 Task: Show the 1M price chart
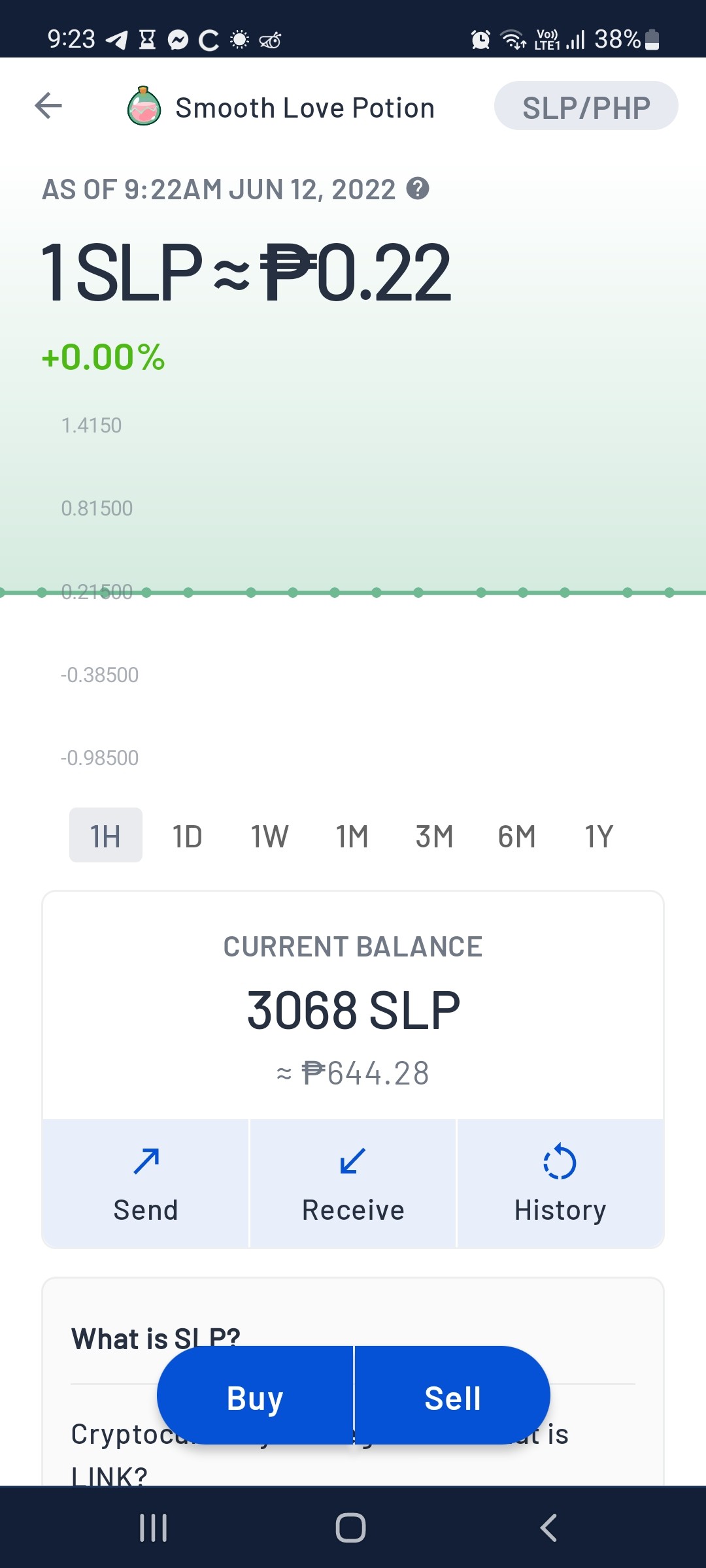pyautogui.click(x=352, y=836)
